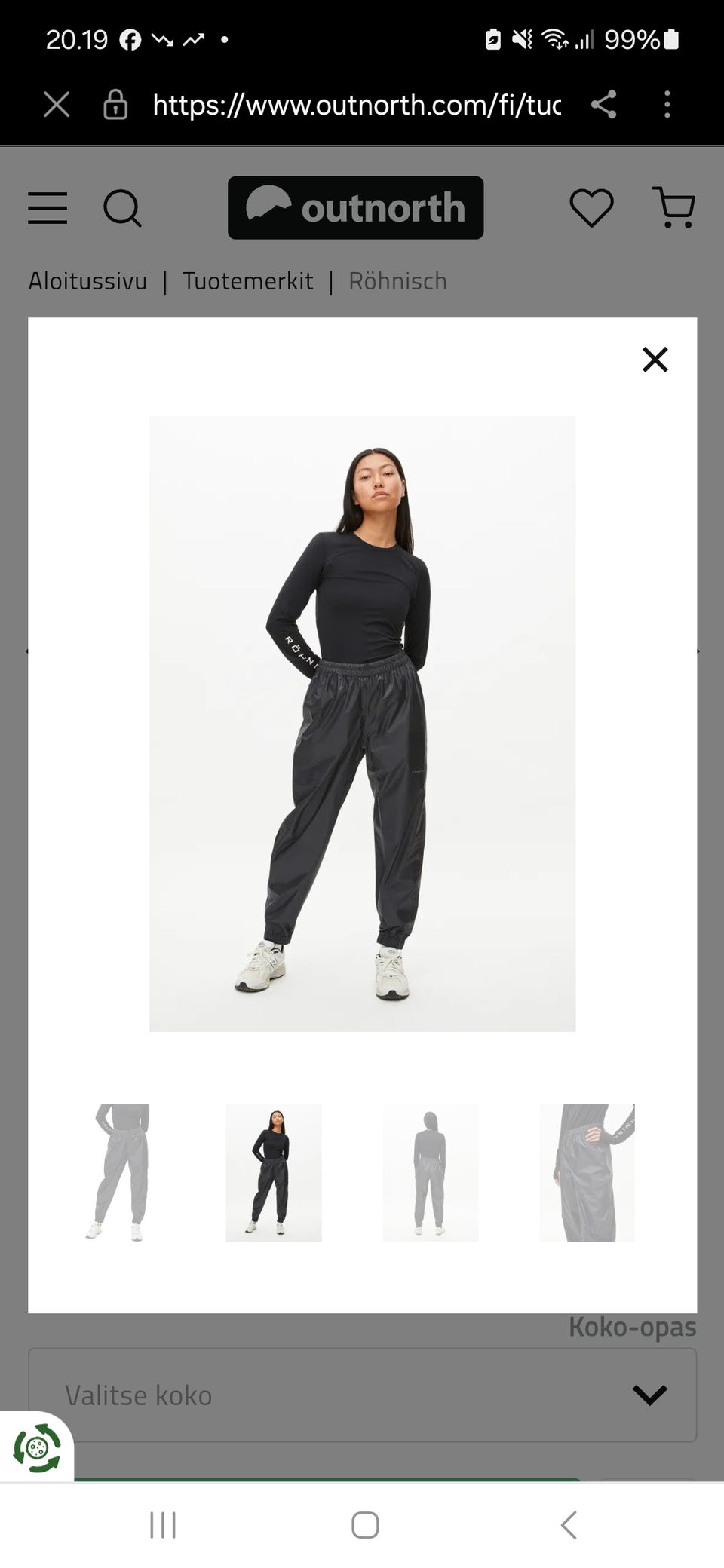Go to Tuotemerkit breadcrumb
The image size is (724, 1568).
pyautogui.click(x=247, y=281)
